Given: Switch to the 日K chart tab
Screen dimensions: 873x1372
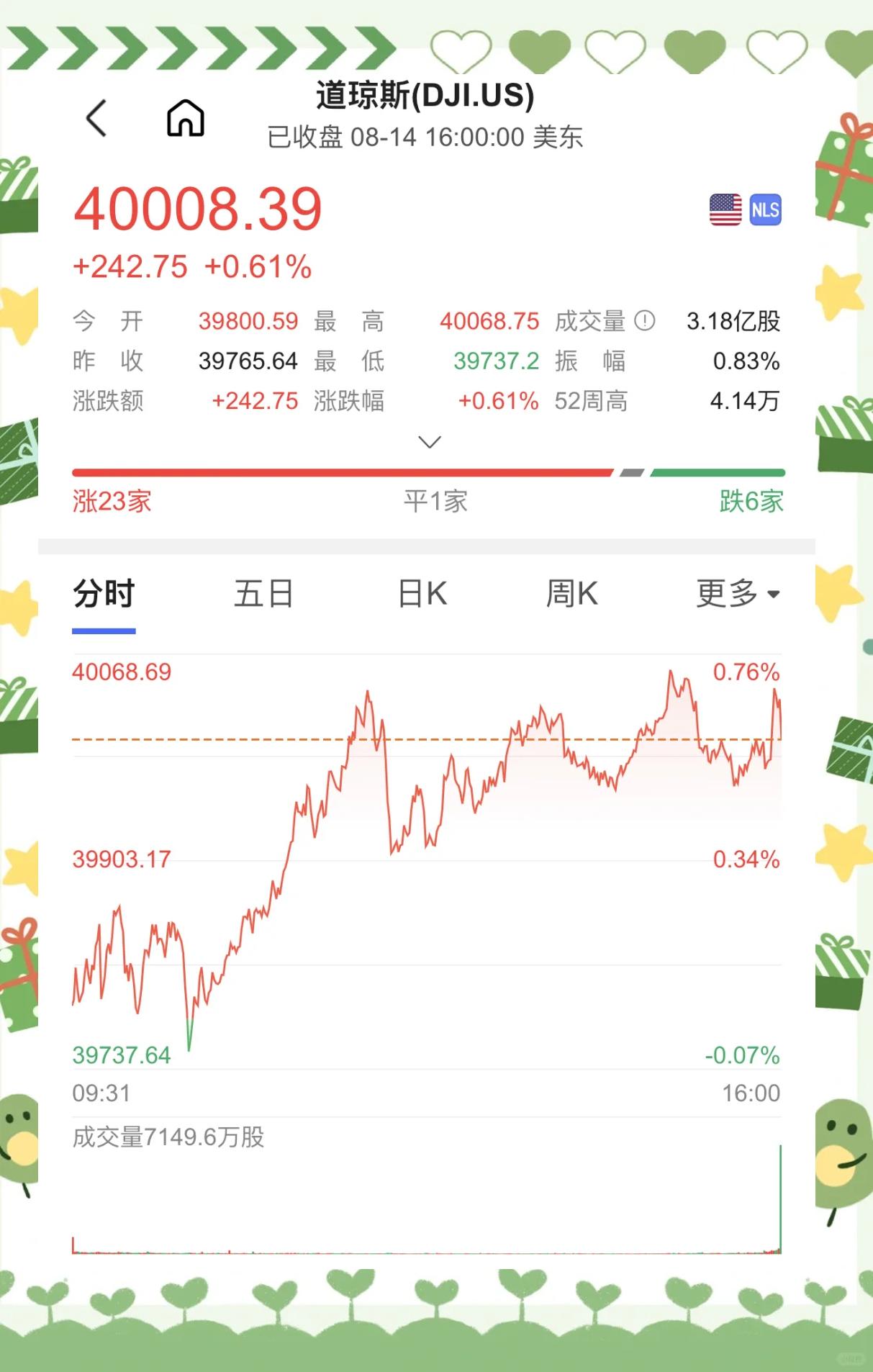Looking at the screenshot, I should pyautogui.click(x=422, y=593).
